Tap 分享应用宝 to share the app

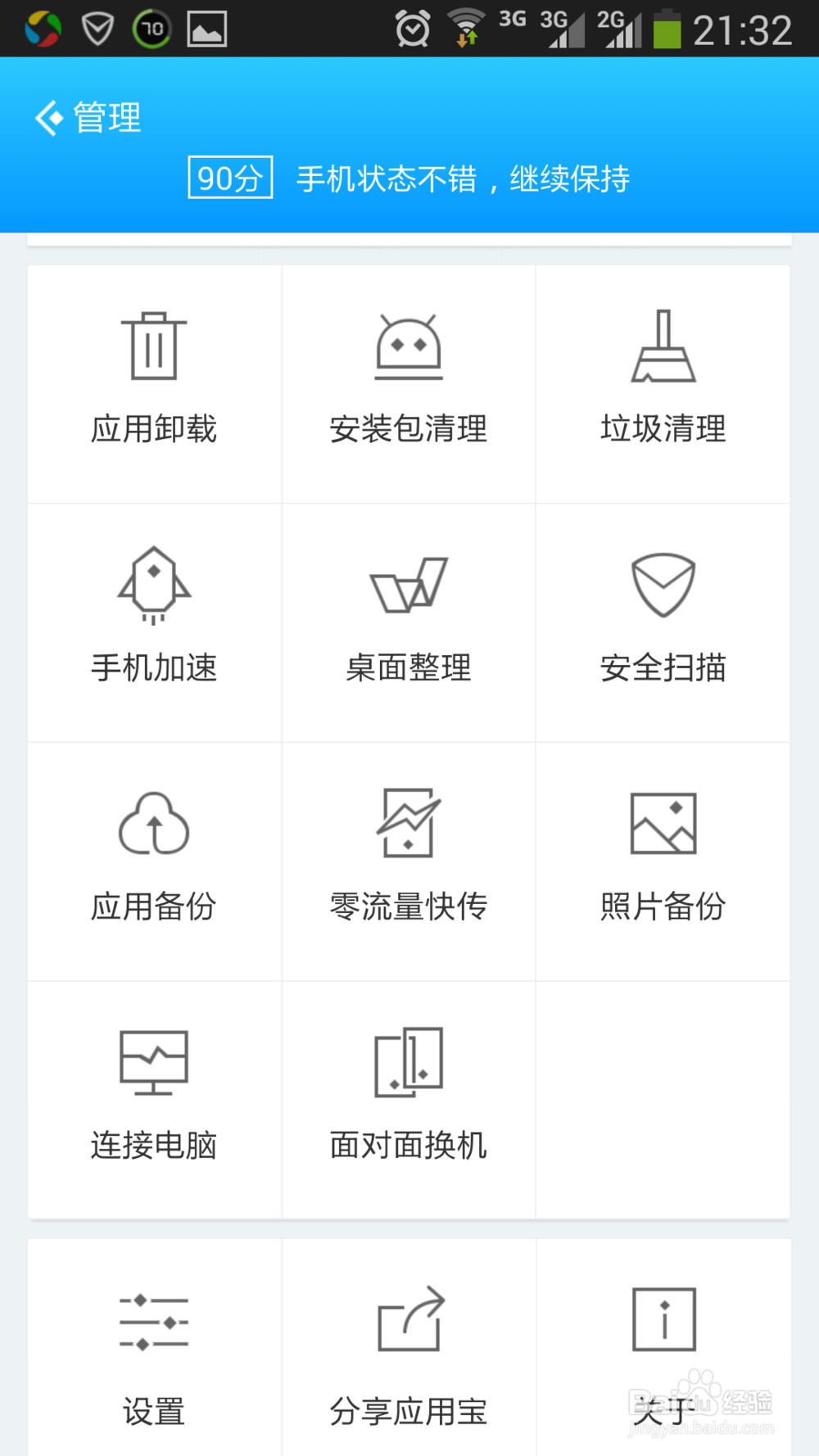click(409, 1351)
